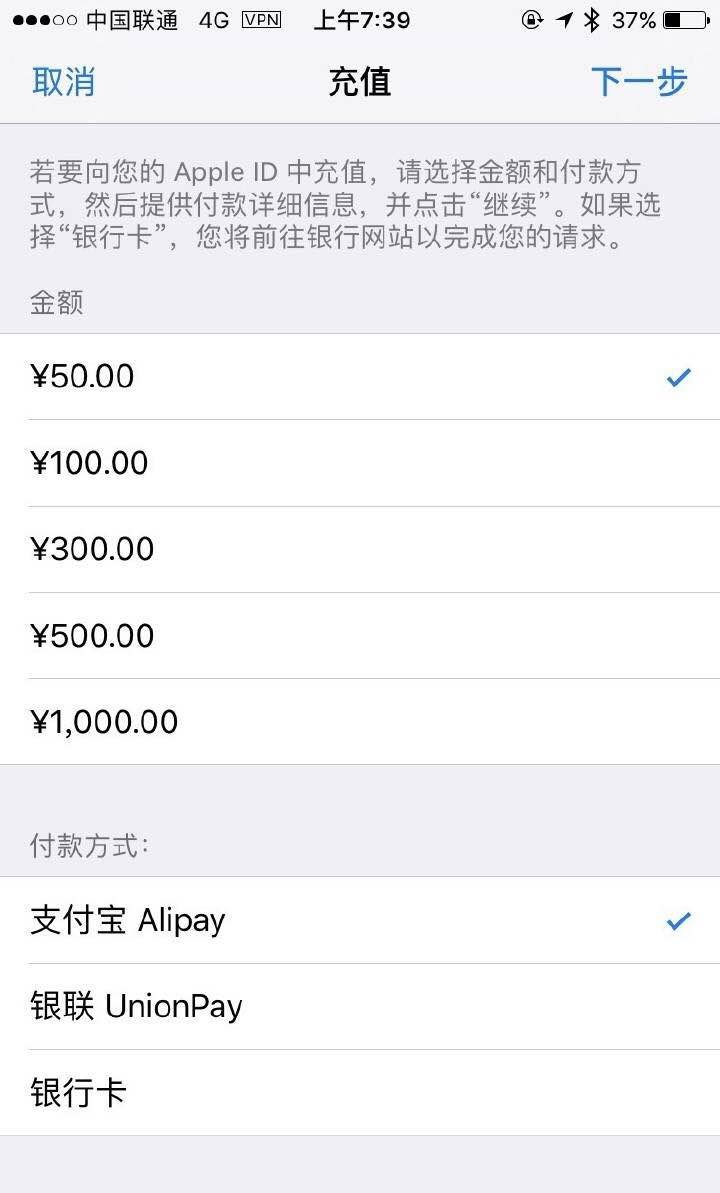Tap 下一步 to proceed to next step
This screenshot has height=1193, width=720.
coord(638,82)
